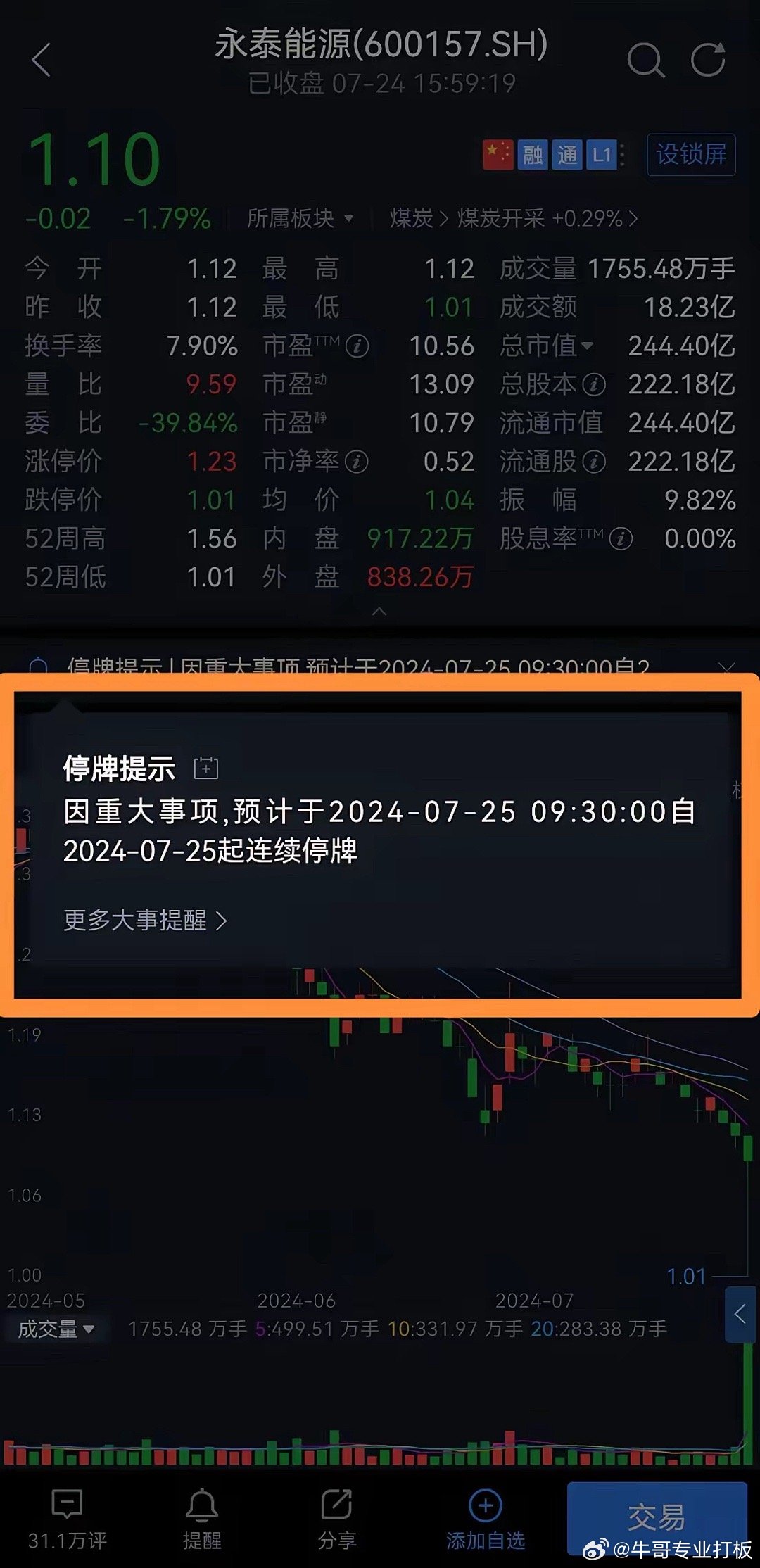Screen dimensions: 760x1568
Task: Collapse the quote details panel arrow
Action: (379, 612)
